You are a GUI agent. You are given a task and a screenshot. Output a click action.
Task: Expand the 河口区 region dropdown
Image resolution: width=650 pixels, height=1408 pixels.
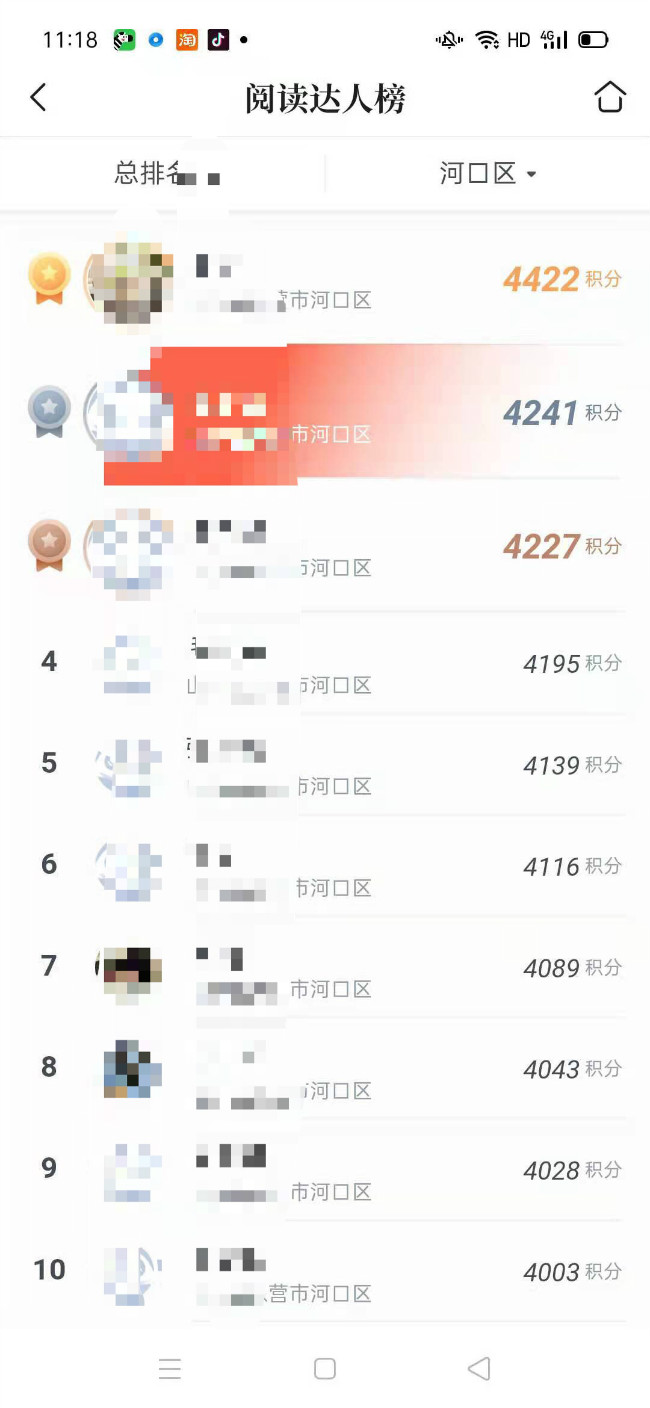tap(488, 173)
